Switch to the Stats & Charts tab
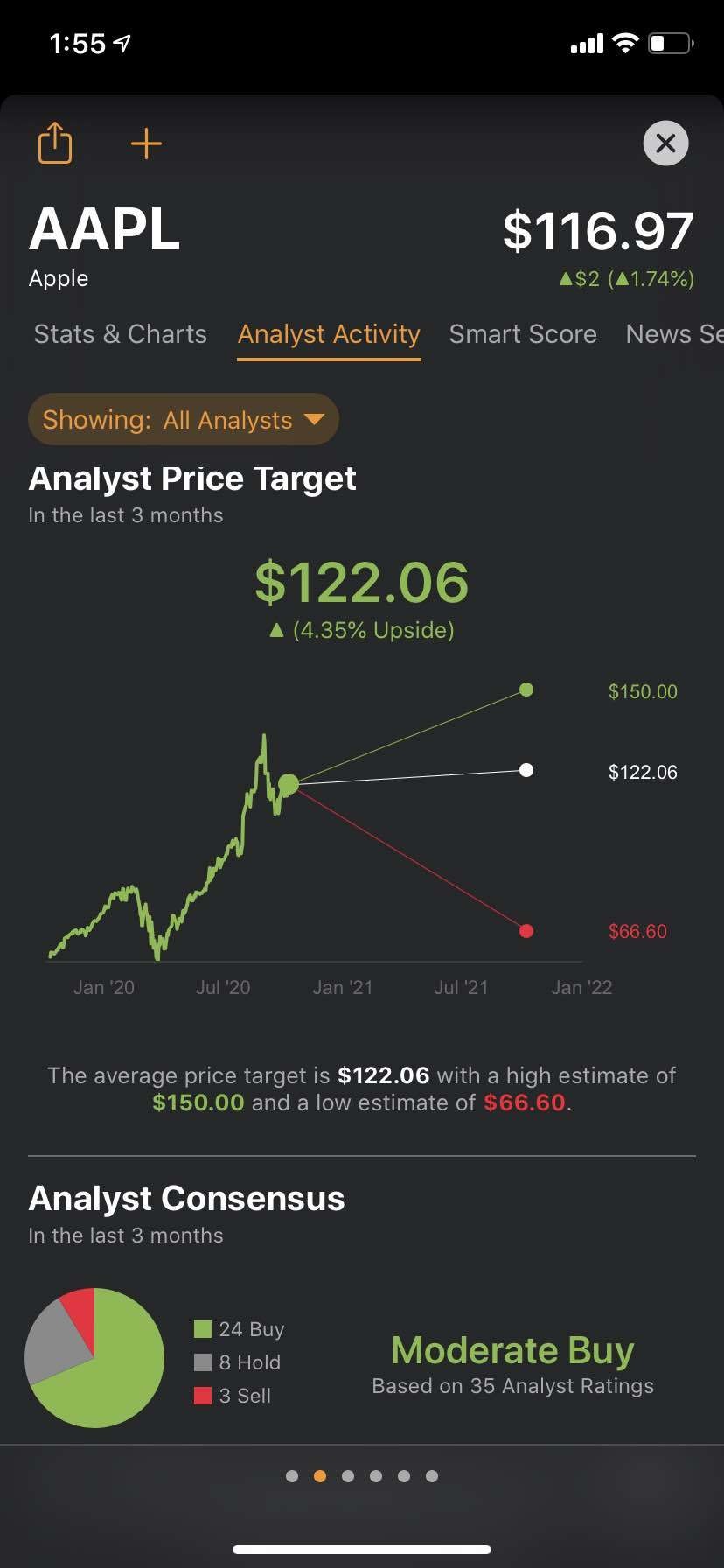 (121, 334)
